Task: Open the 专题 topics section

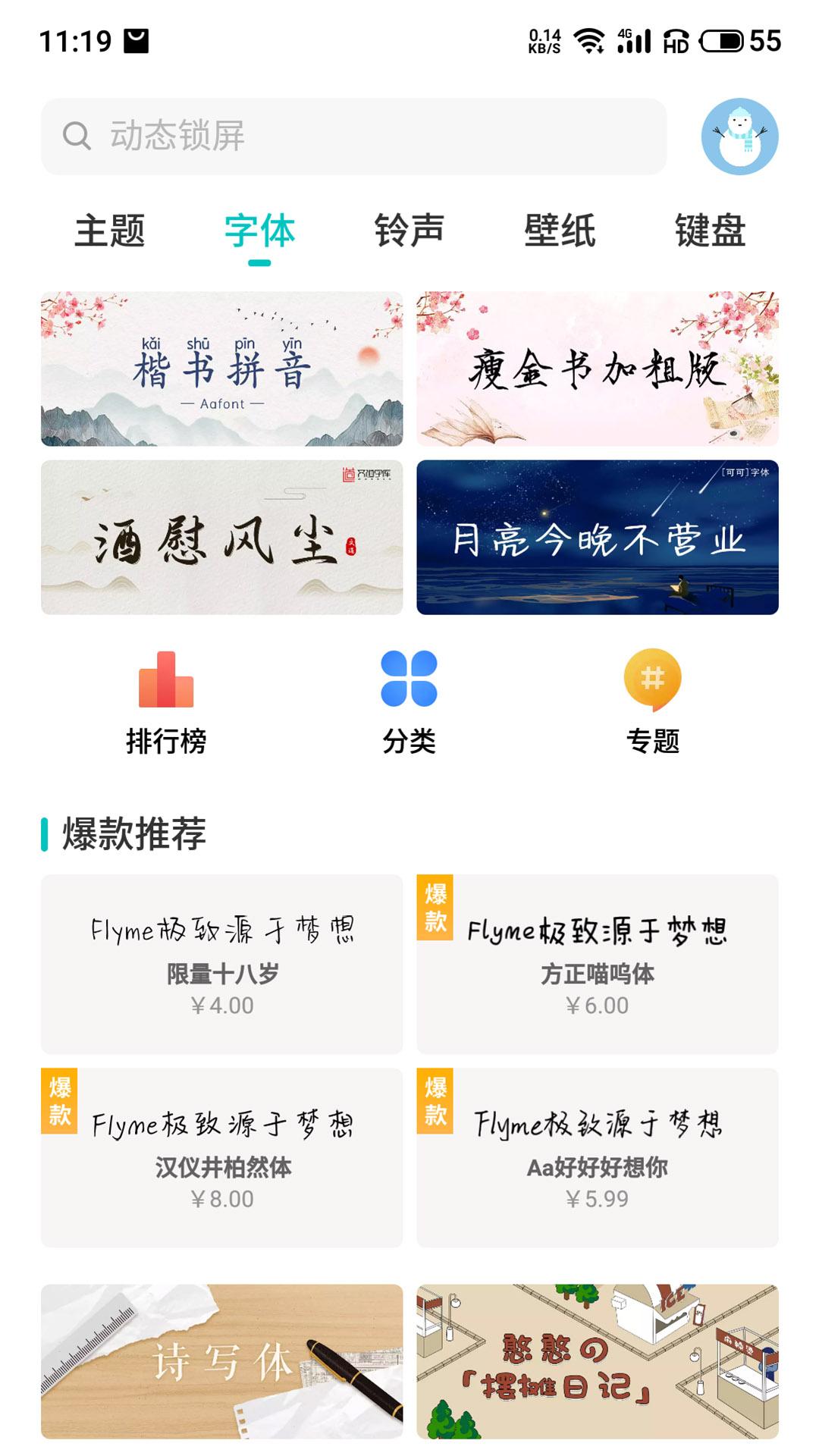Action: pos(652,703)
